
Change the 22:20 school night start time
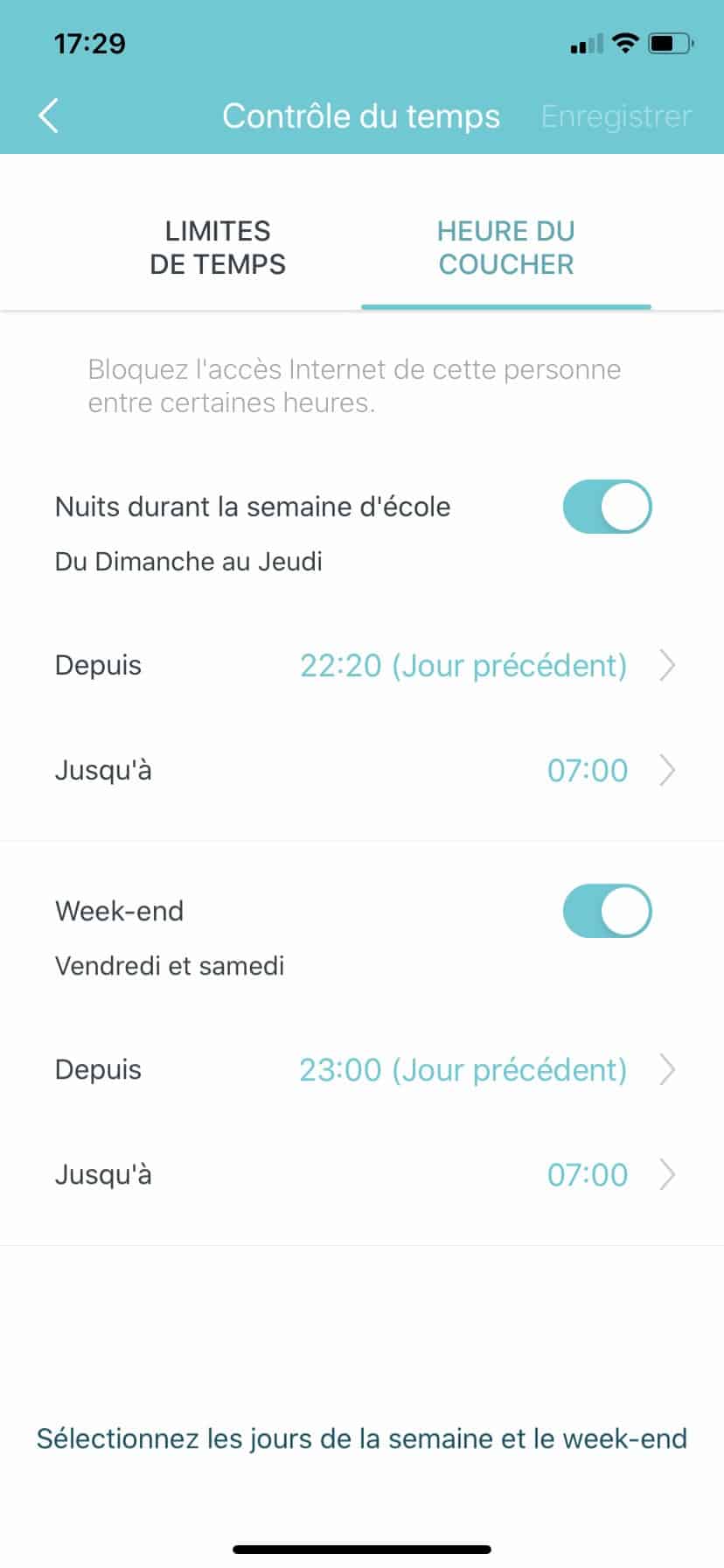(x=463, y=666)
